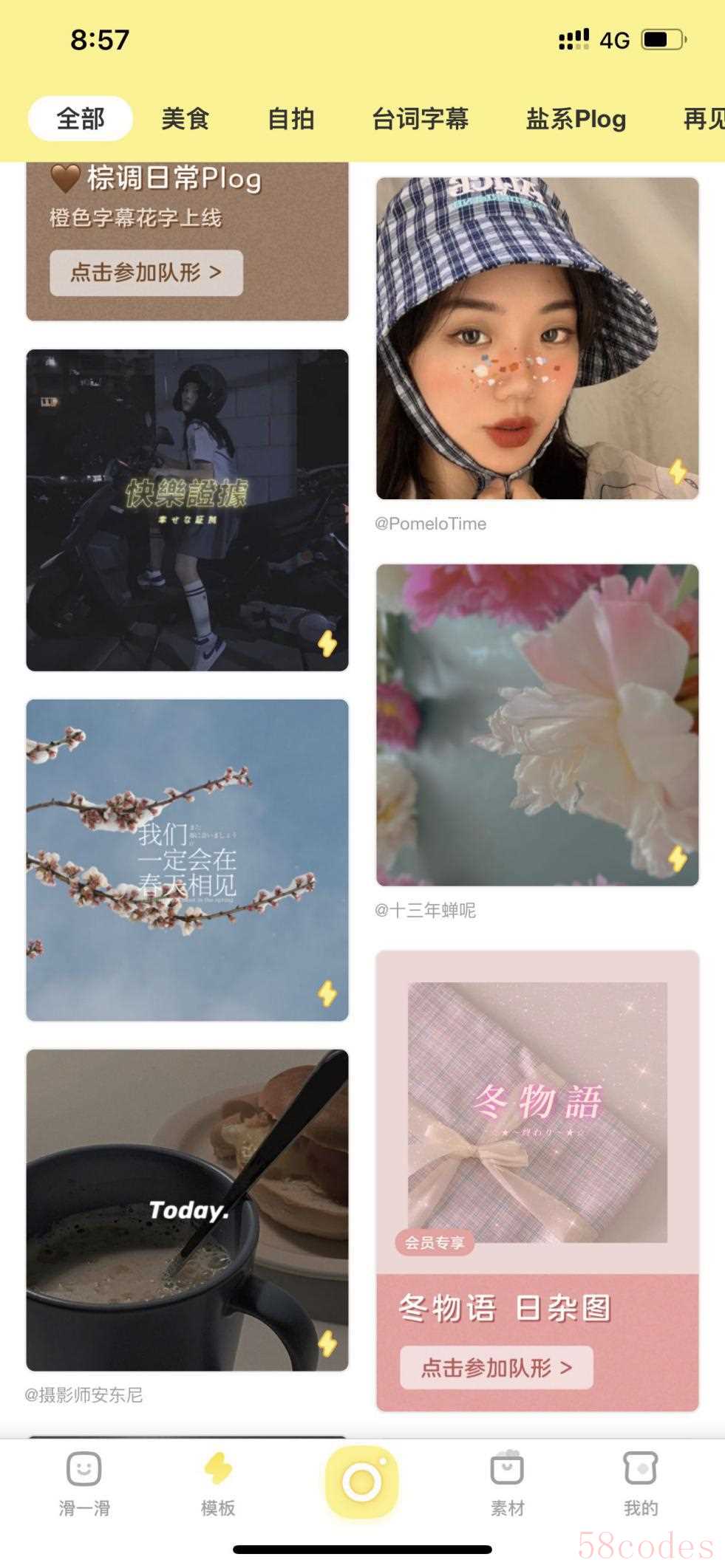Screen dimensions: 725x1568
Task: Open the Today. coffee template
Action: click(x=187, y=1210)
